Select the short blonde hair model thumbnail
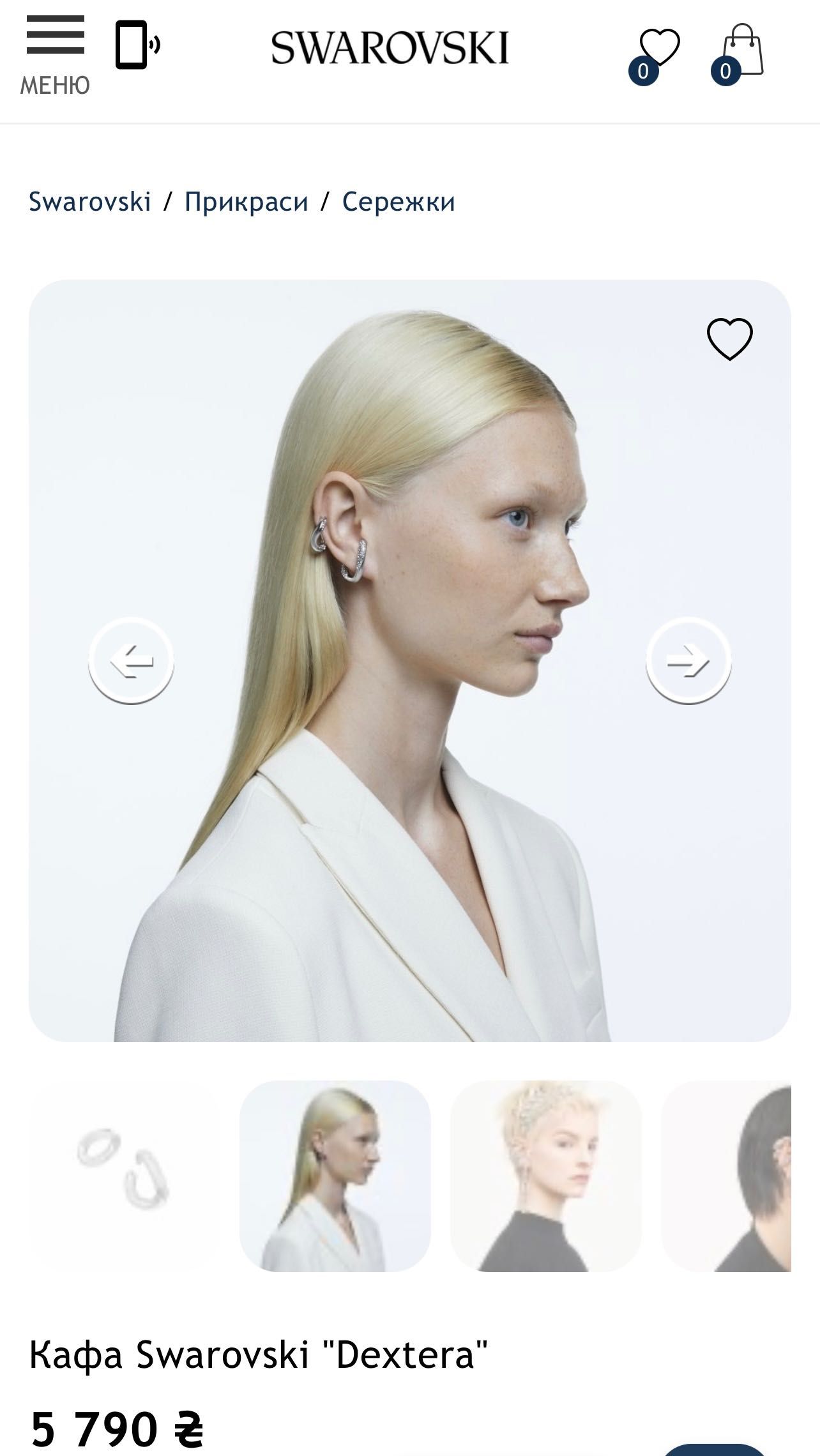This screenshot has width=820, height=1456. [x=545, y=1176]
